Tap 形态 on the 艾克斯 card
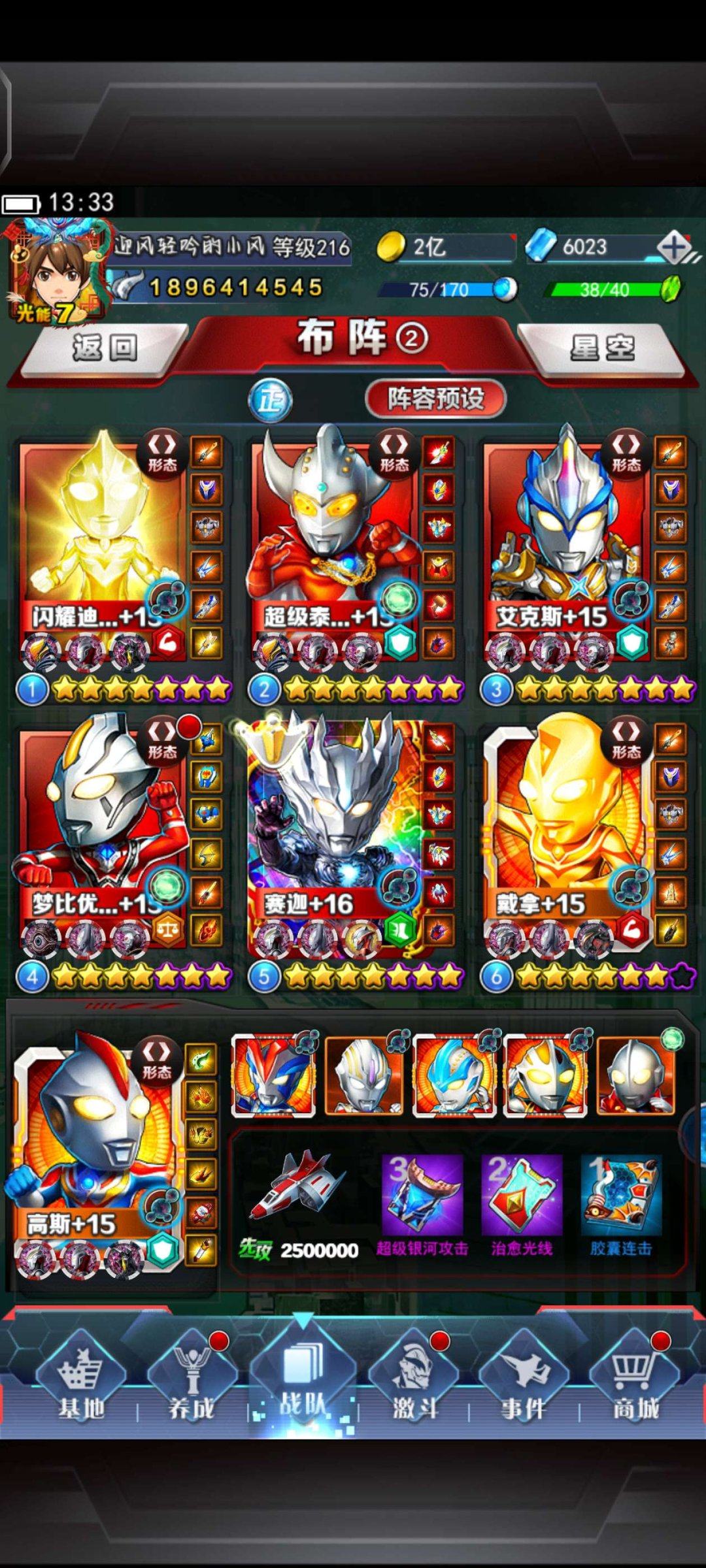Viewport: 706px width, 1568px height. pyautogui.click(x=626, y=453)
